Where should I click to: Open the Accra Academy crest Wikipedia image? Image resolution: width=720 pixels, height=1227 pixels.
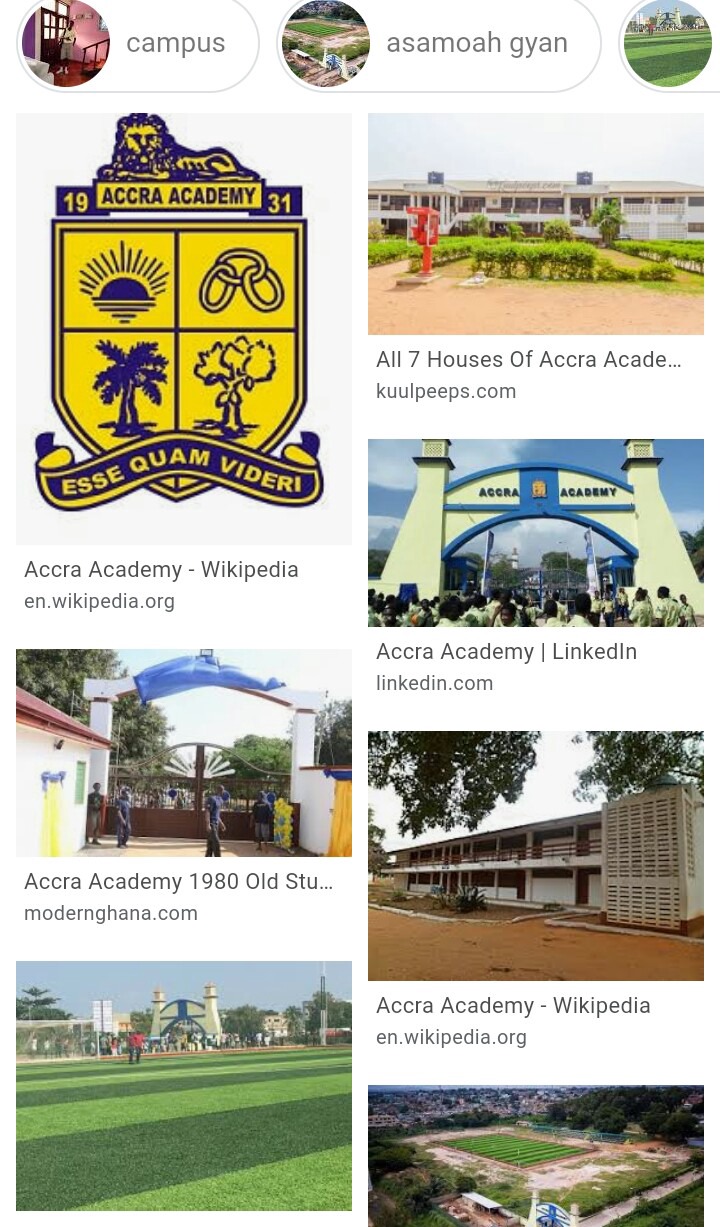point(184,329)
